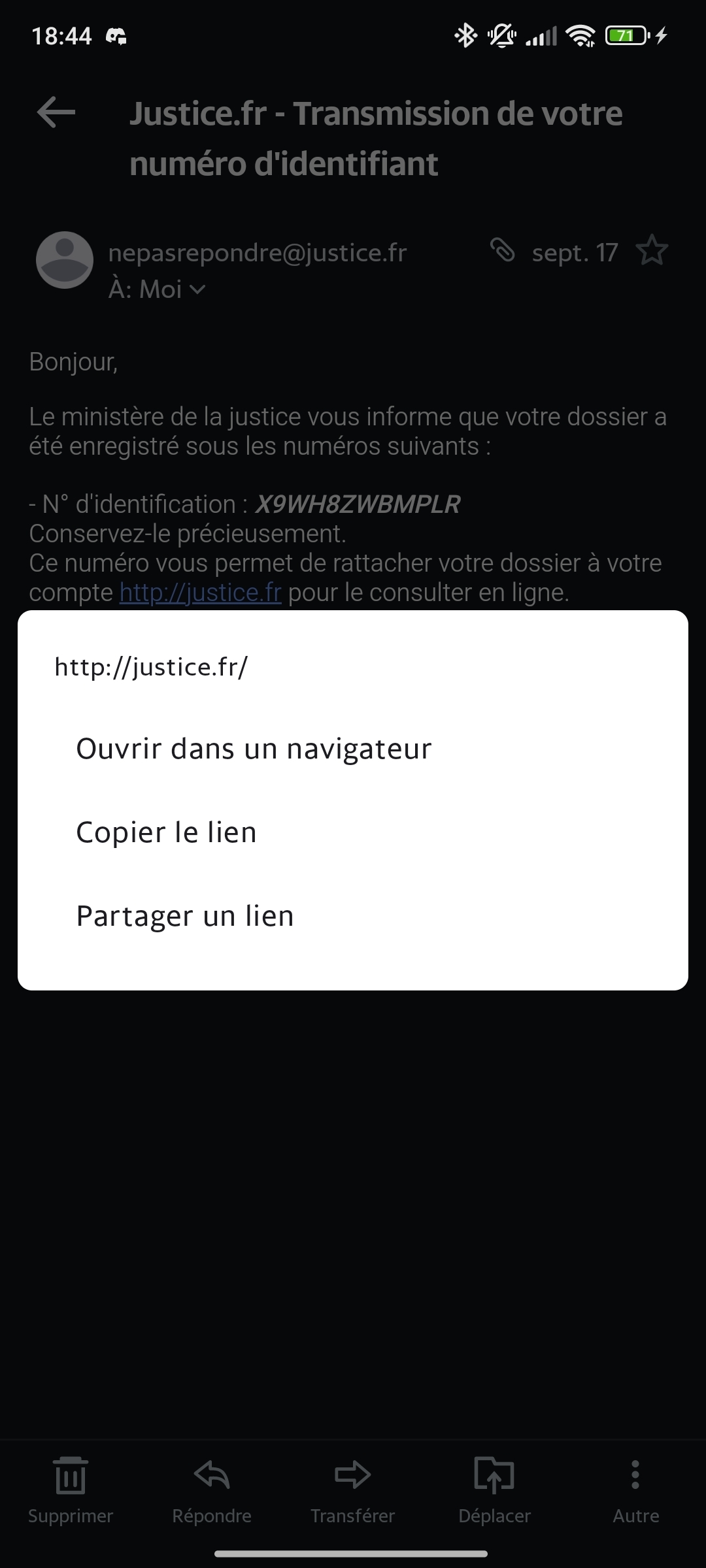Go back using the arrow icon
This screenshot has height=1568, width=706.
coord(56,112)
